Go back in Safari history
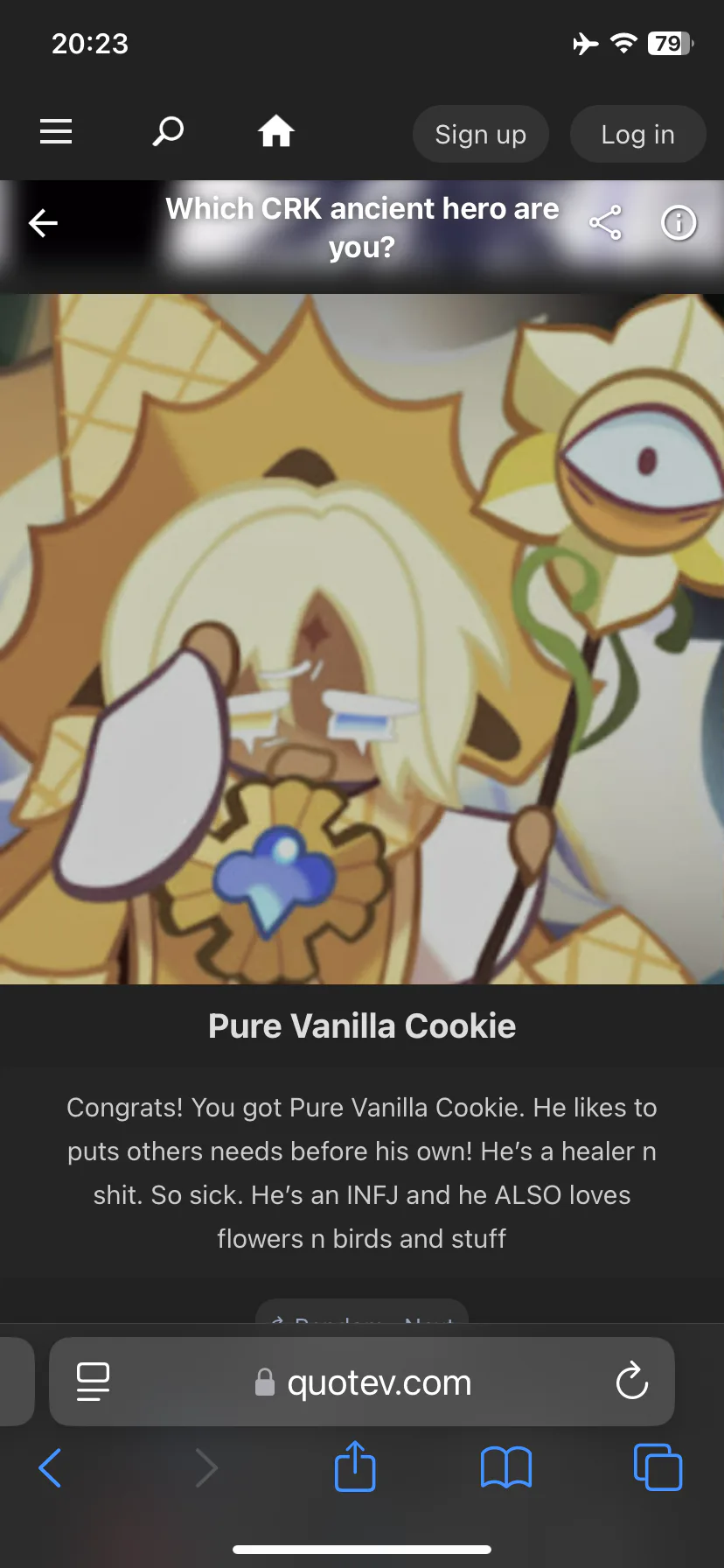Screen dimensions: 724x1568 pyautogui.click(x=50, y=1467)
